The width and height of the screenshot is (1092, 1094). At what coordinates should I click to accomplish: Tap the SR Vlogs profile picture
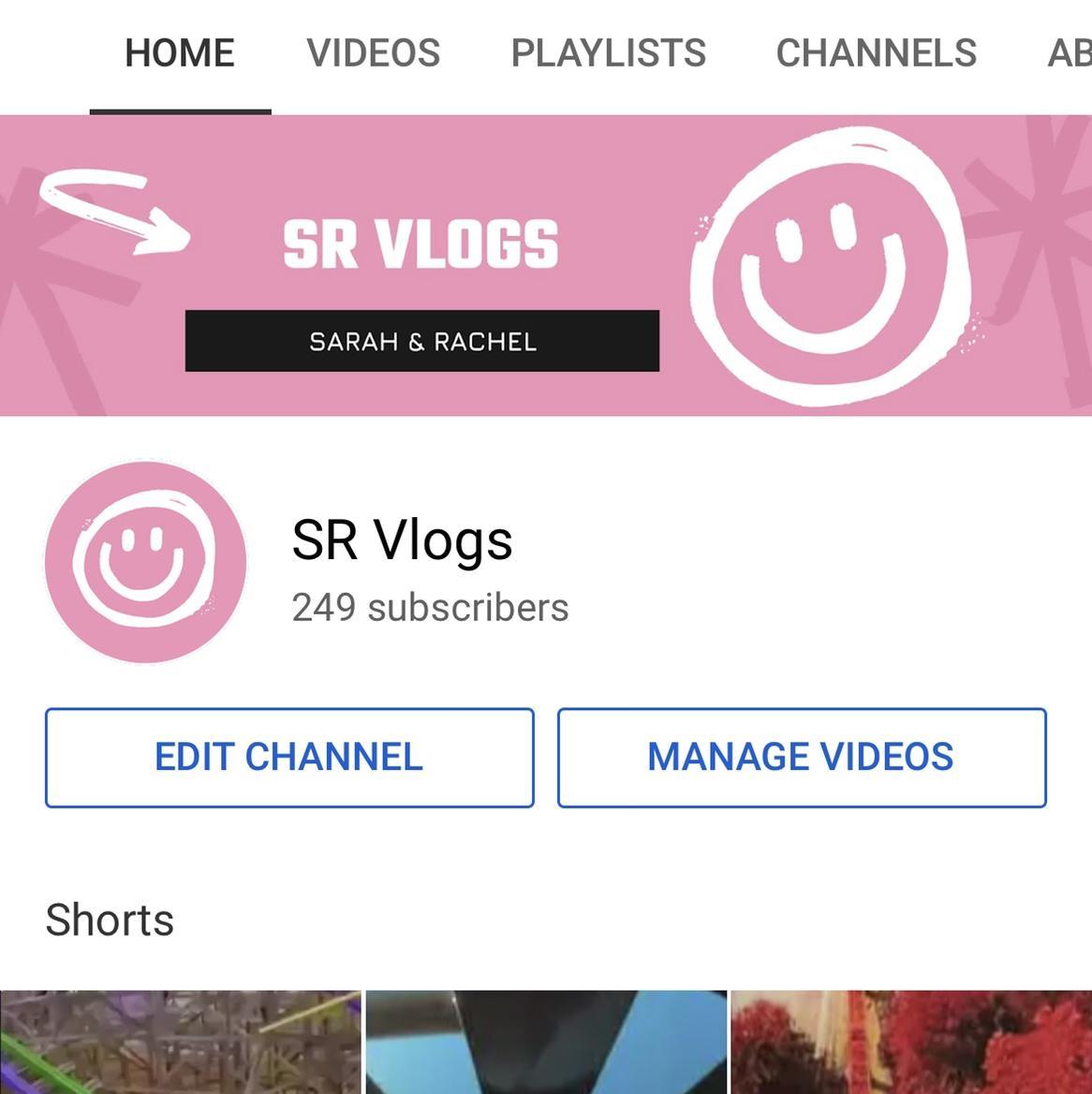tap(145, 562)
